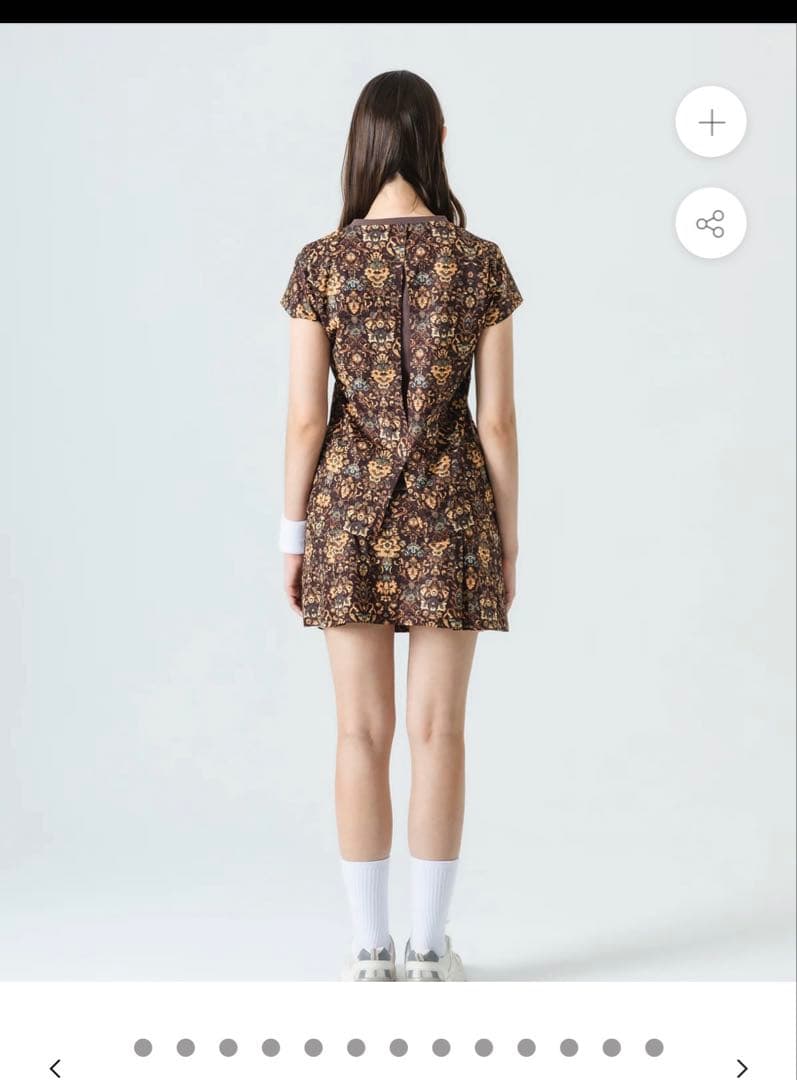This screenshot has height=1080, width=797.
Task: Share this product photo
Action: (x=711, y=223)
